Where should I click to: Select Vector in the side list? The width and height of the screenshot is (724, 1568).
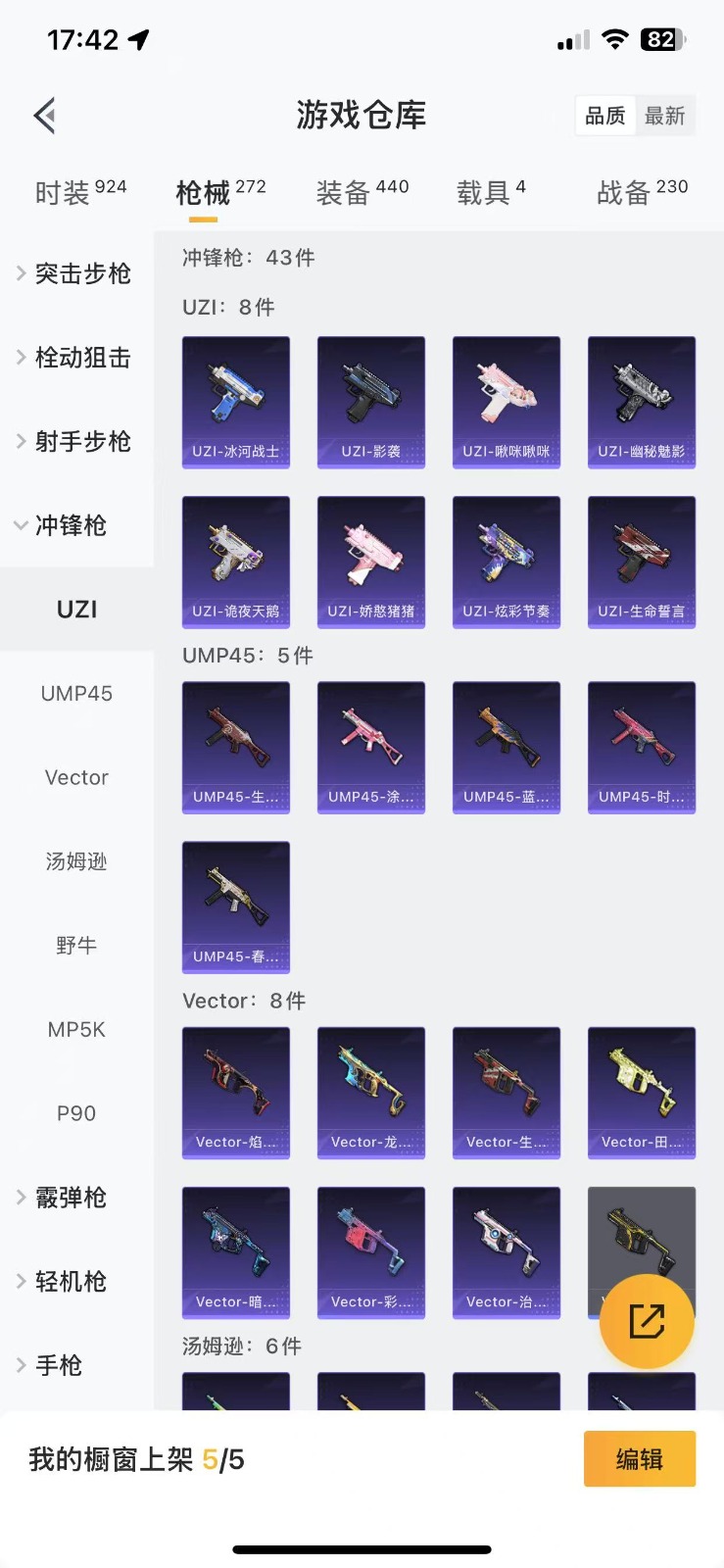tap(76, 777)
